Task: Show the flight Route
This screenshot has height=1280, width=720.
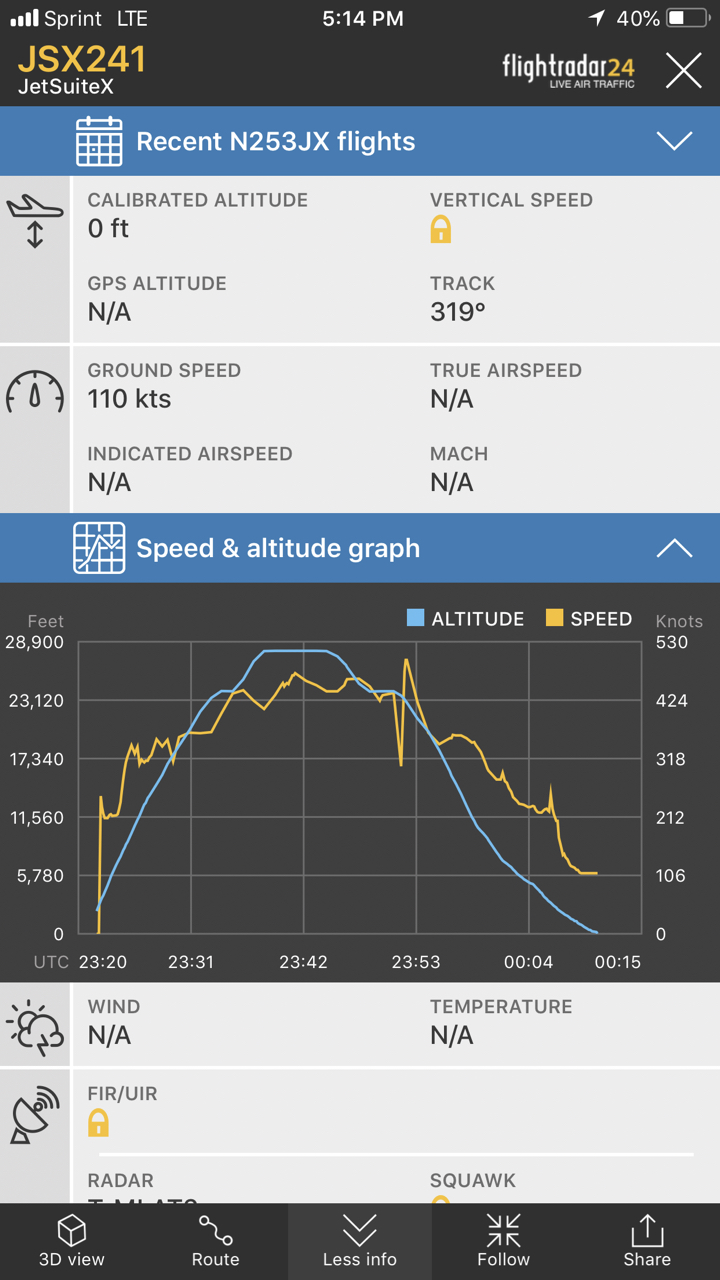Action: point(216,1241)
